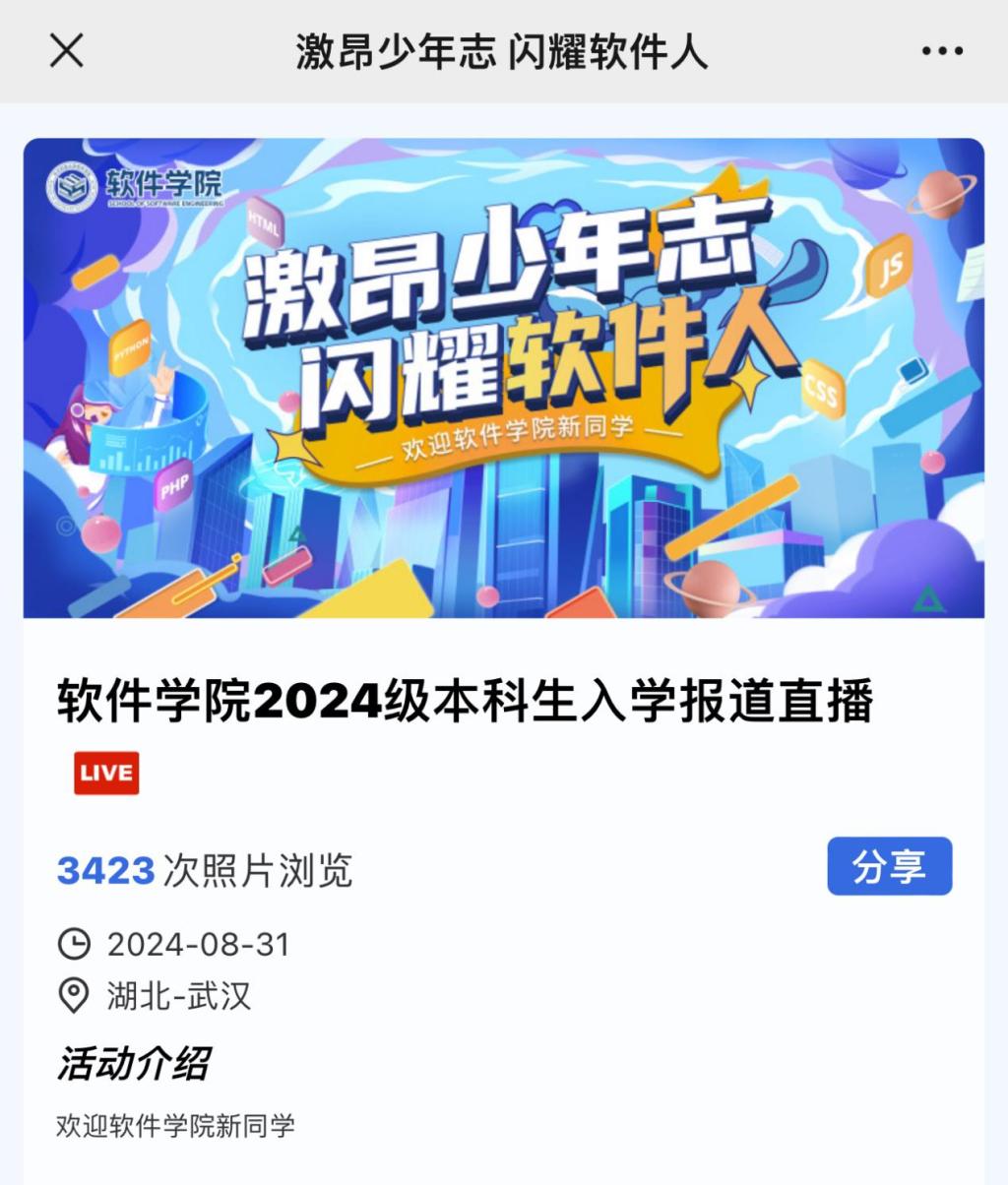Open the three-dot more options menu
This screenshot has width=1008, height=1185.
(942, 51)
